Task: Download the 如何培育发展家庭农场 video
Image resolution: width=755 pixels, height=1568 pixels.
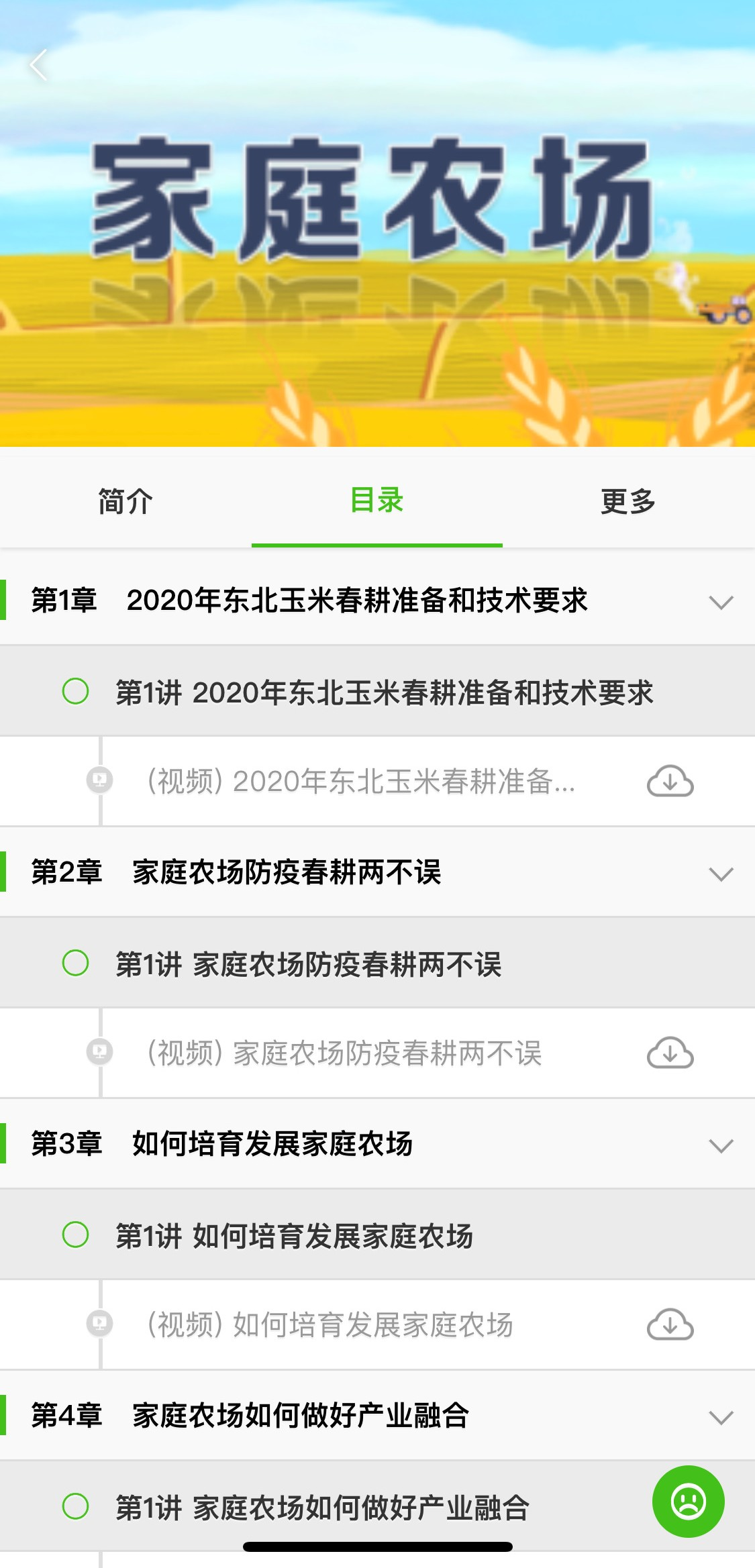Action: pyautogui.click(x=670, y=1325)
